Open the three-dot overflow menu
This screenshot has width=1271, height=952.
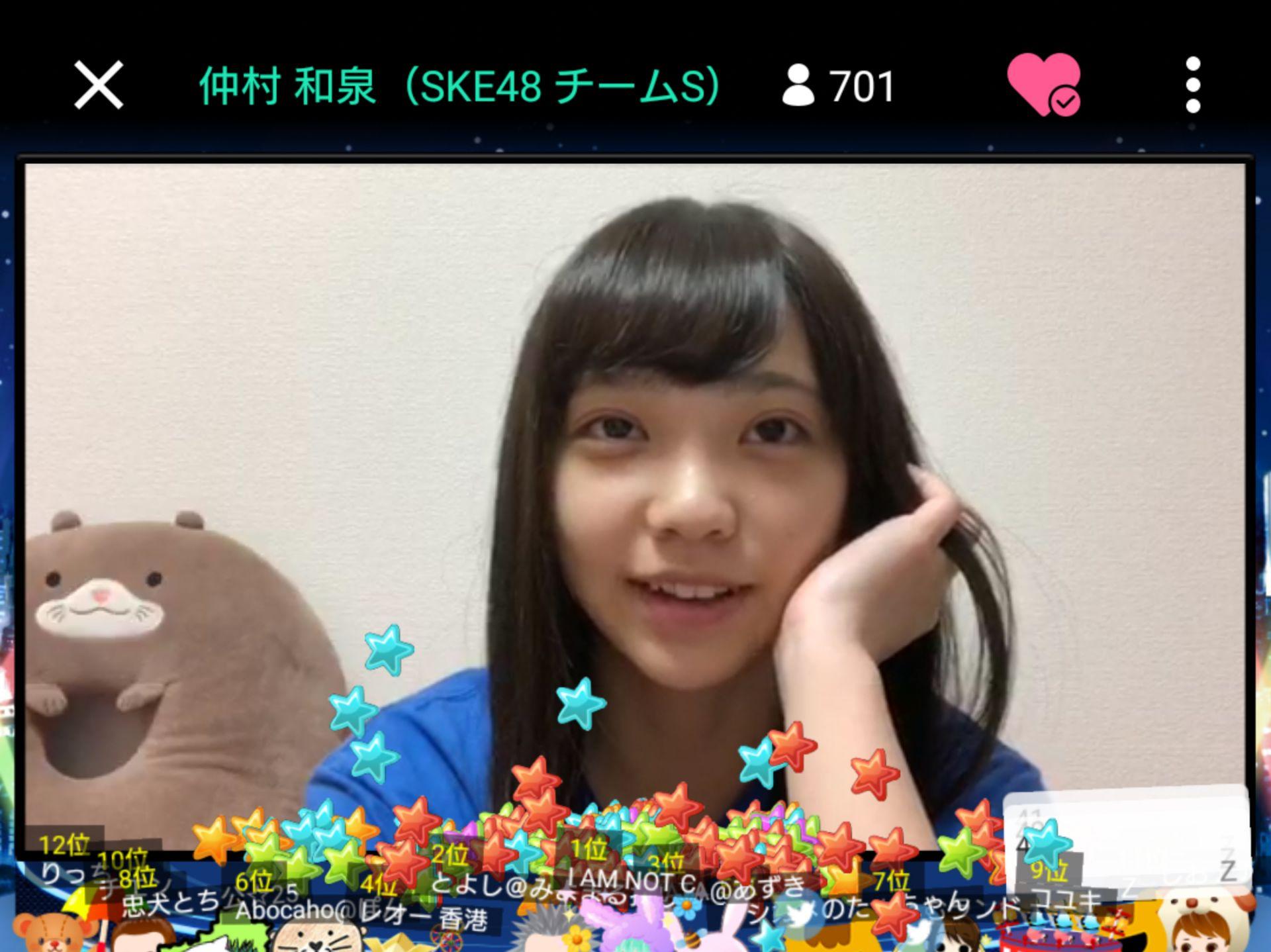click(1193, 85)
